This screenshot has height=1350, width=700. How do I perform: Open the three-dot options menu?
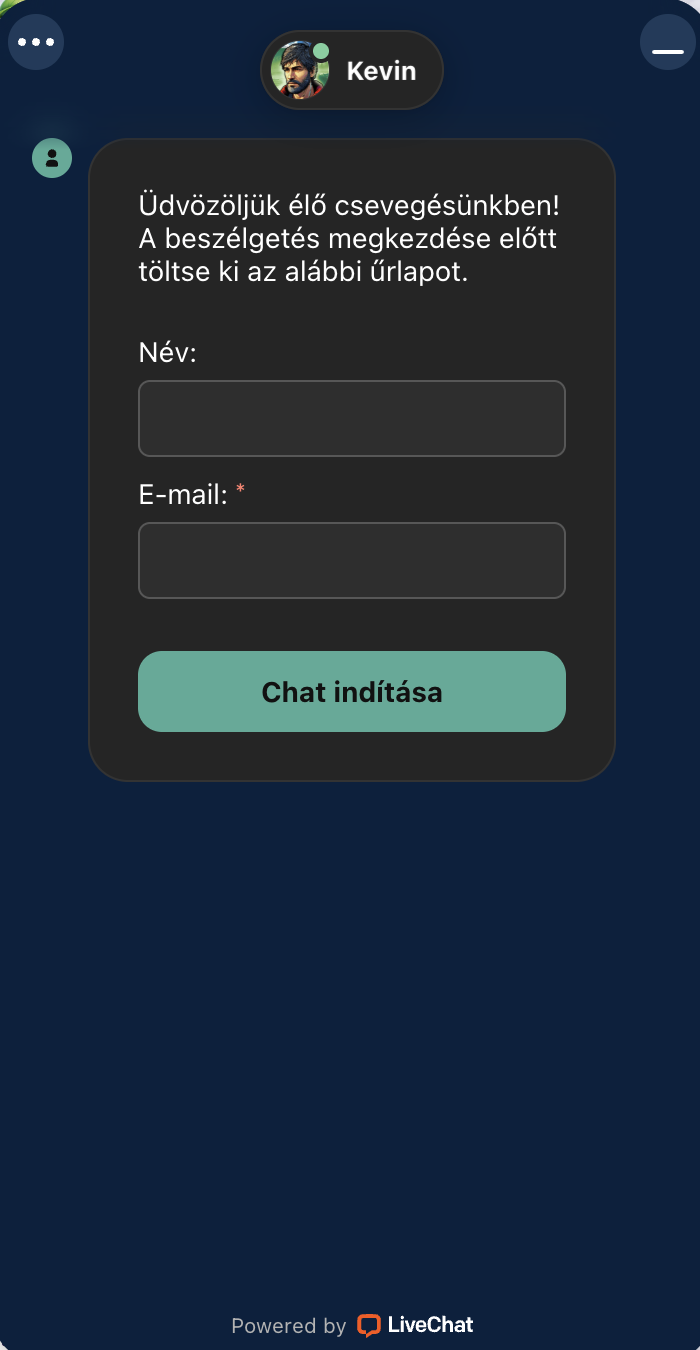coord(36,42)
